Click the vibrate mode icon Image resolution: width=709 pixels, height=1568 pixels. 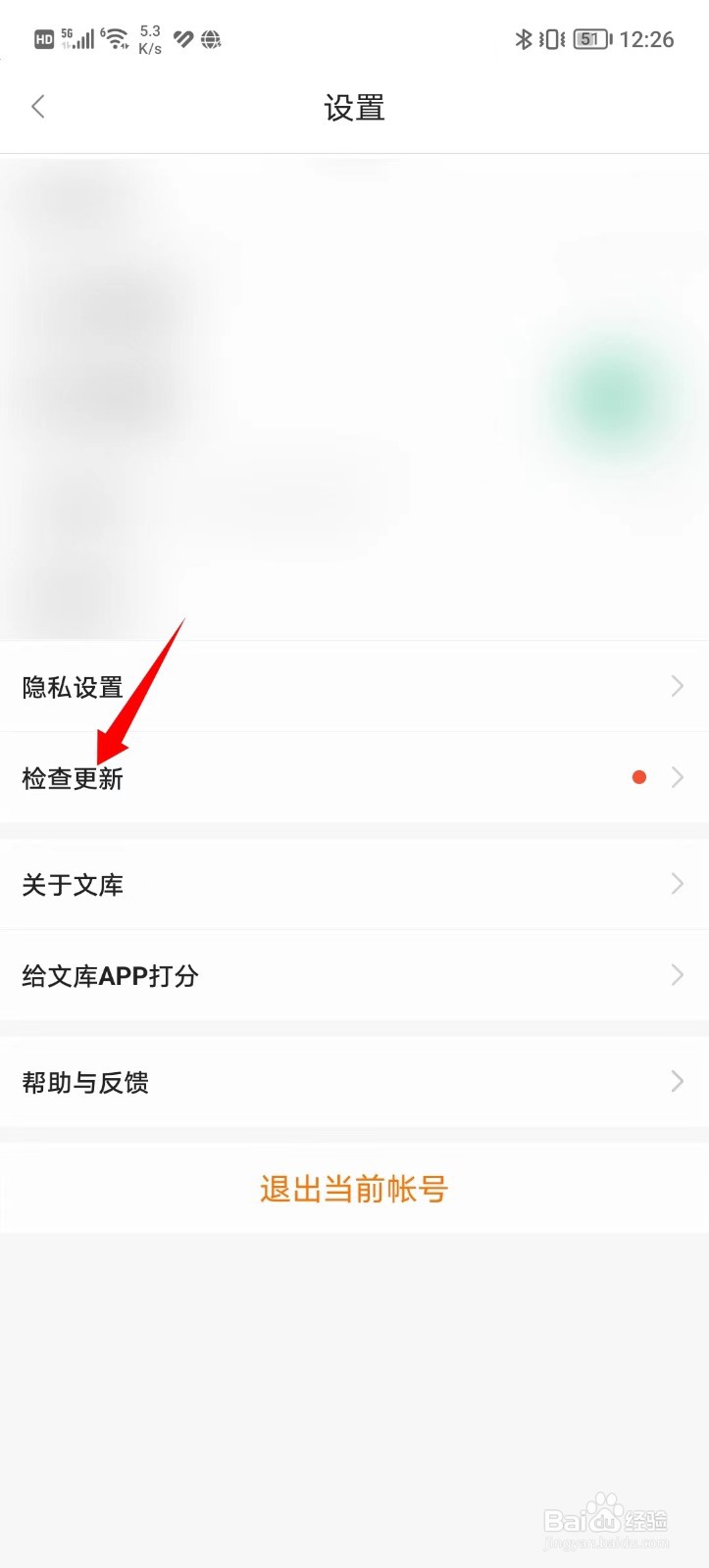(x=552, y=39)
